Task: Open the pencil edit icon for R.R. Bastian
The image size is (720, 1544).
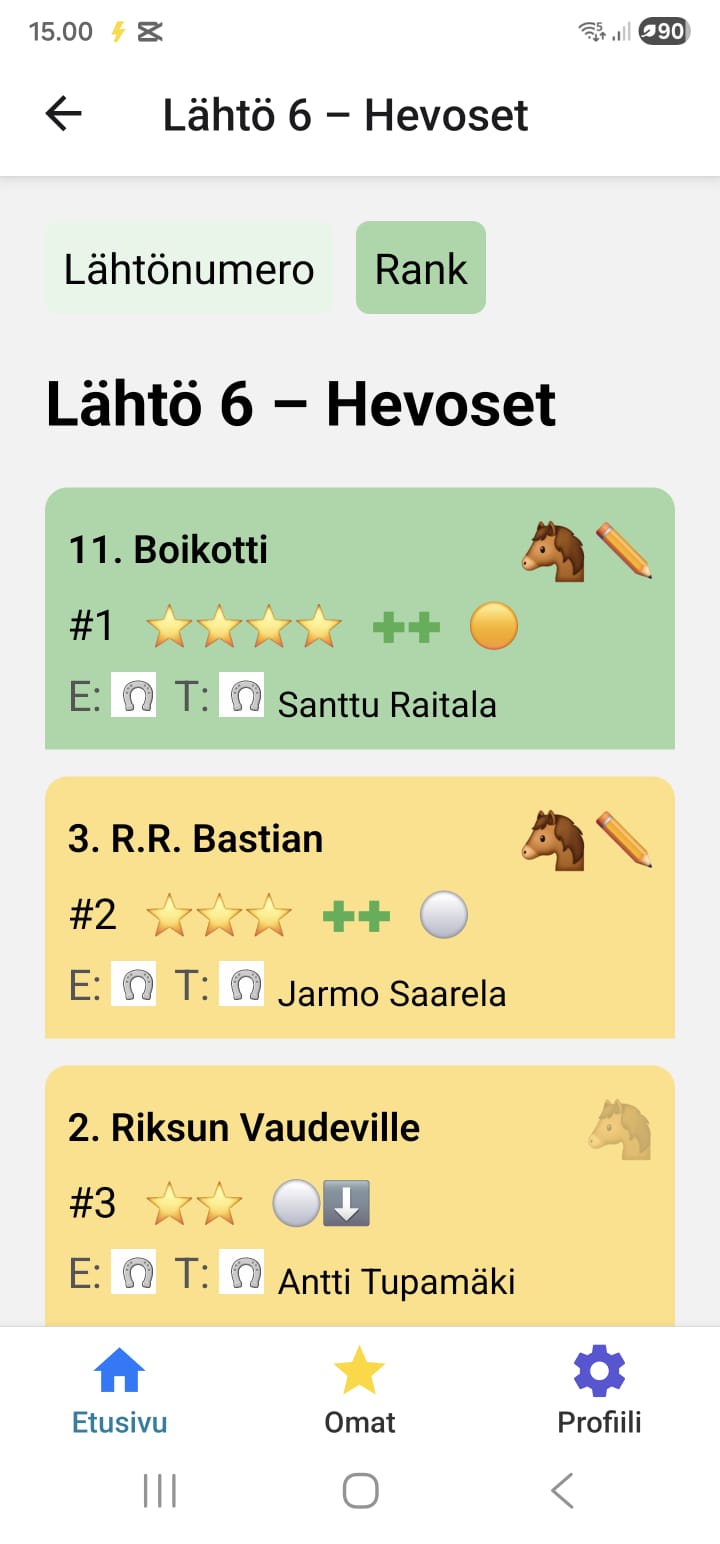Action: tap(626, 838)
